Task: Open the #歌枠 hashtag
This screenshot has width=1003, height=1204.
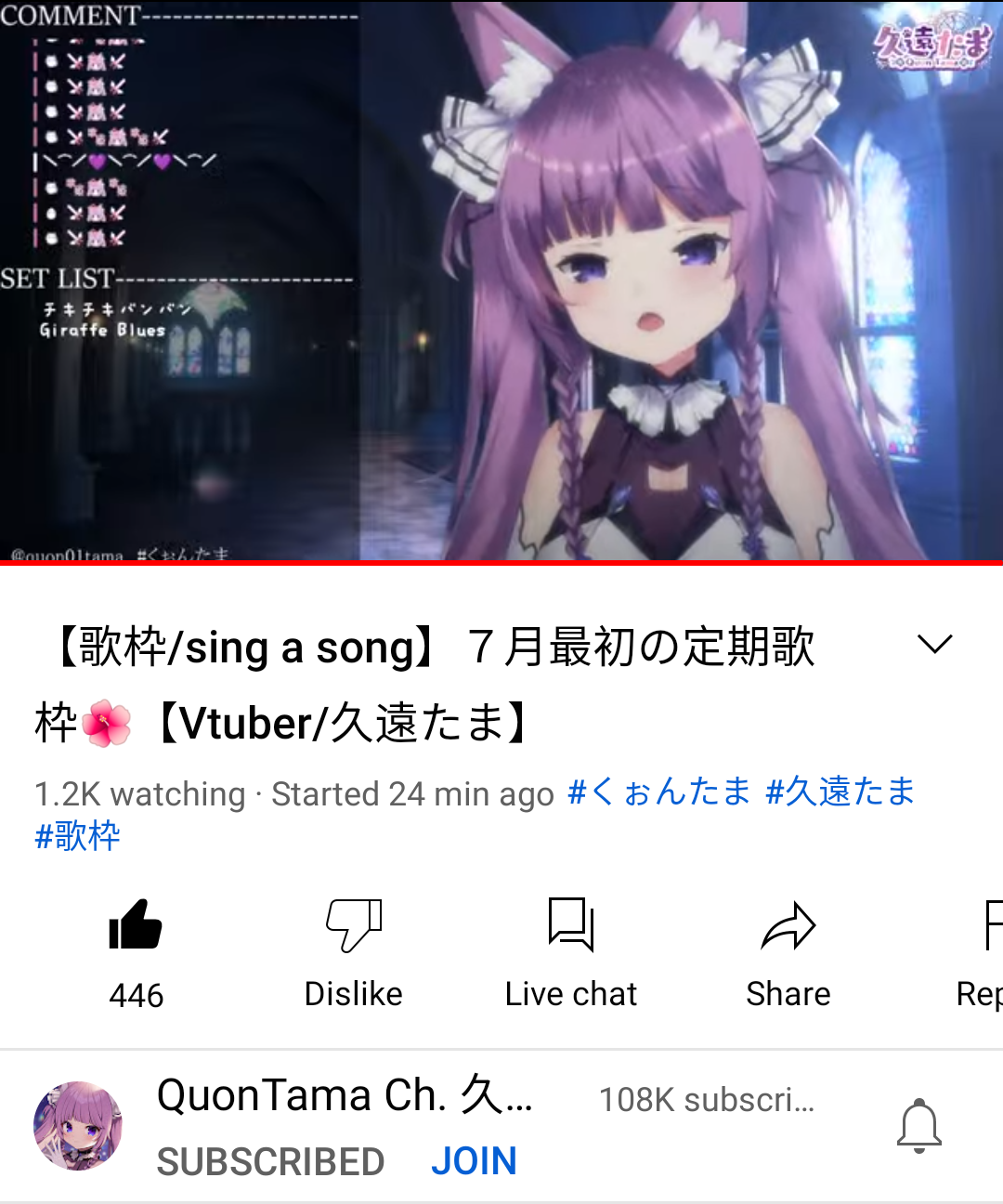Action: 77,836
